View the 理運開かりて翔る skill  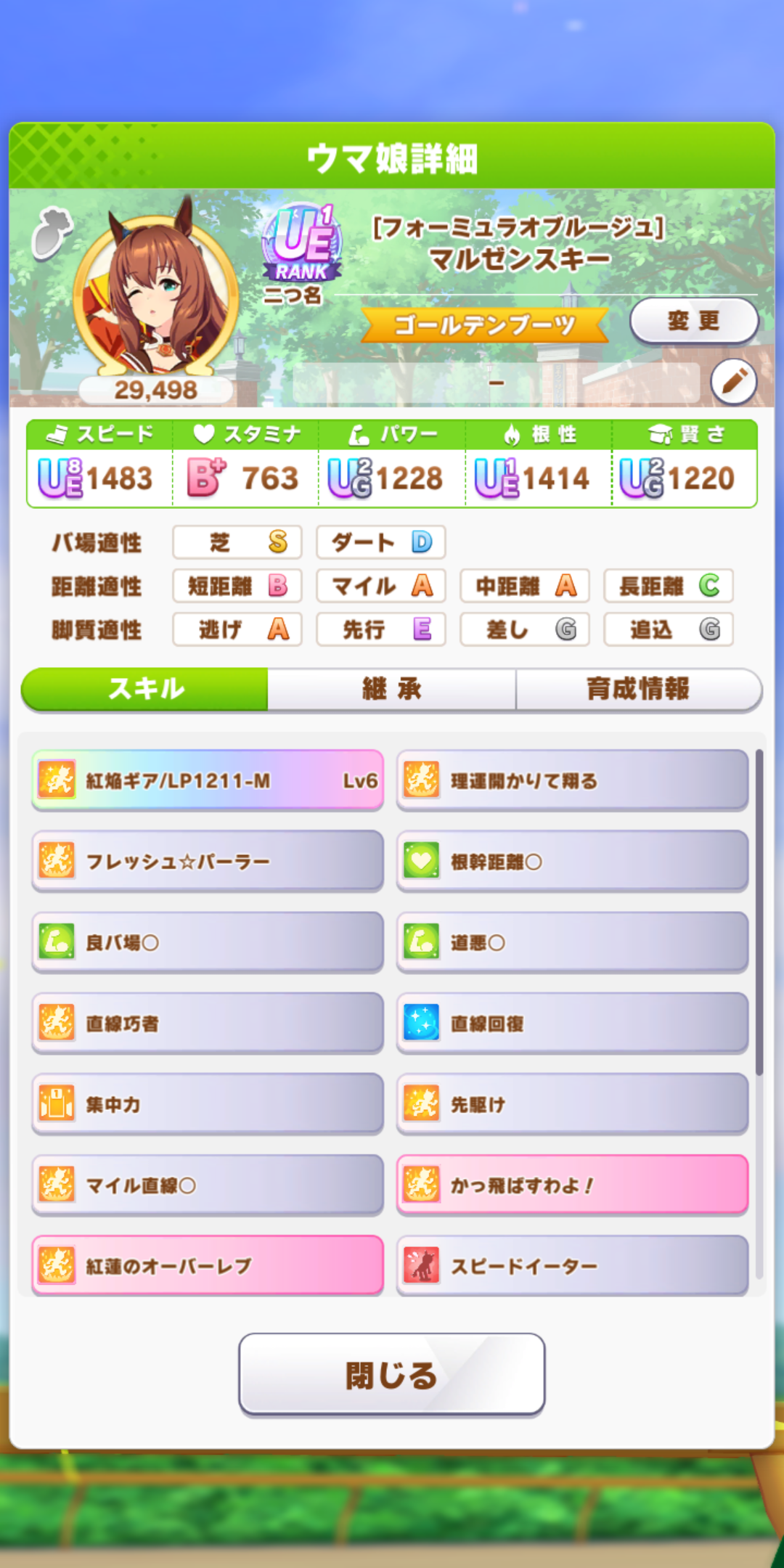572,780
